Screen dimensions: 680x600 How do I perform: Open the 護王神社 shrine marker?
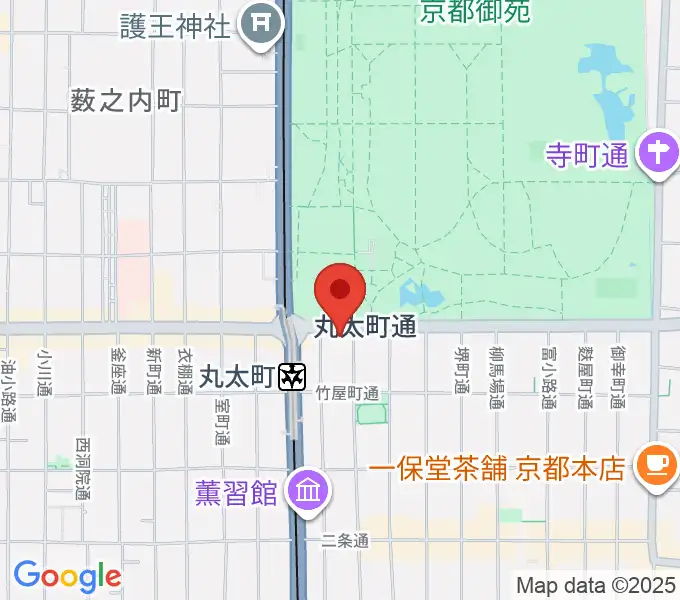(x=261, y=22)
